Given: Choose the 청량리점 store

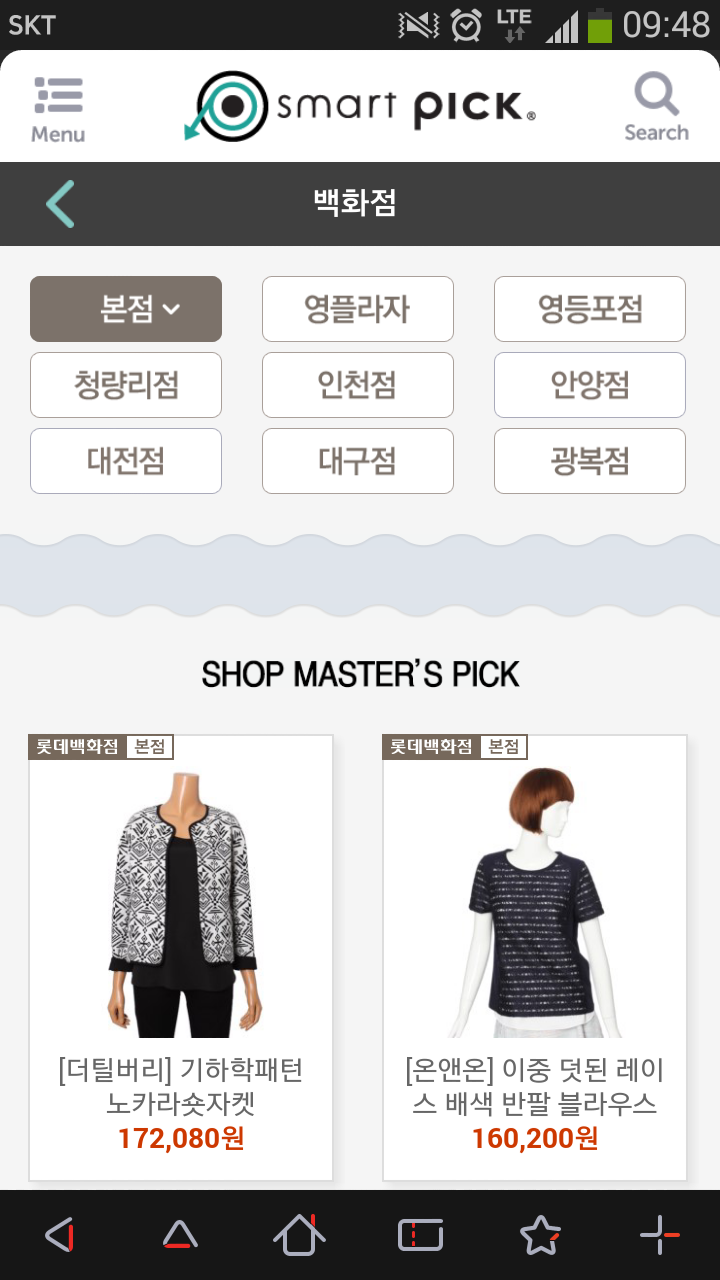Looking at the screenshot, I should coord(126,385).
